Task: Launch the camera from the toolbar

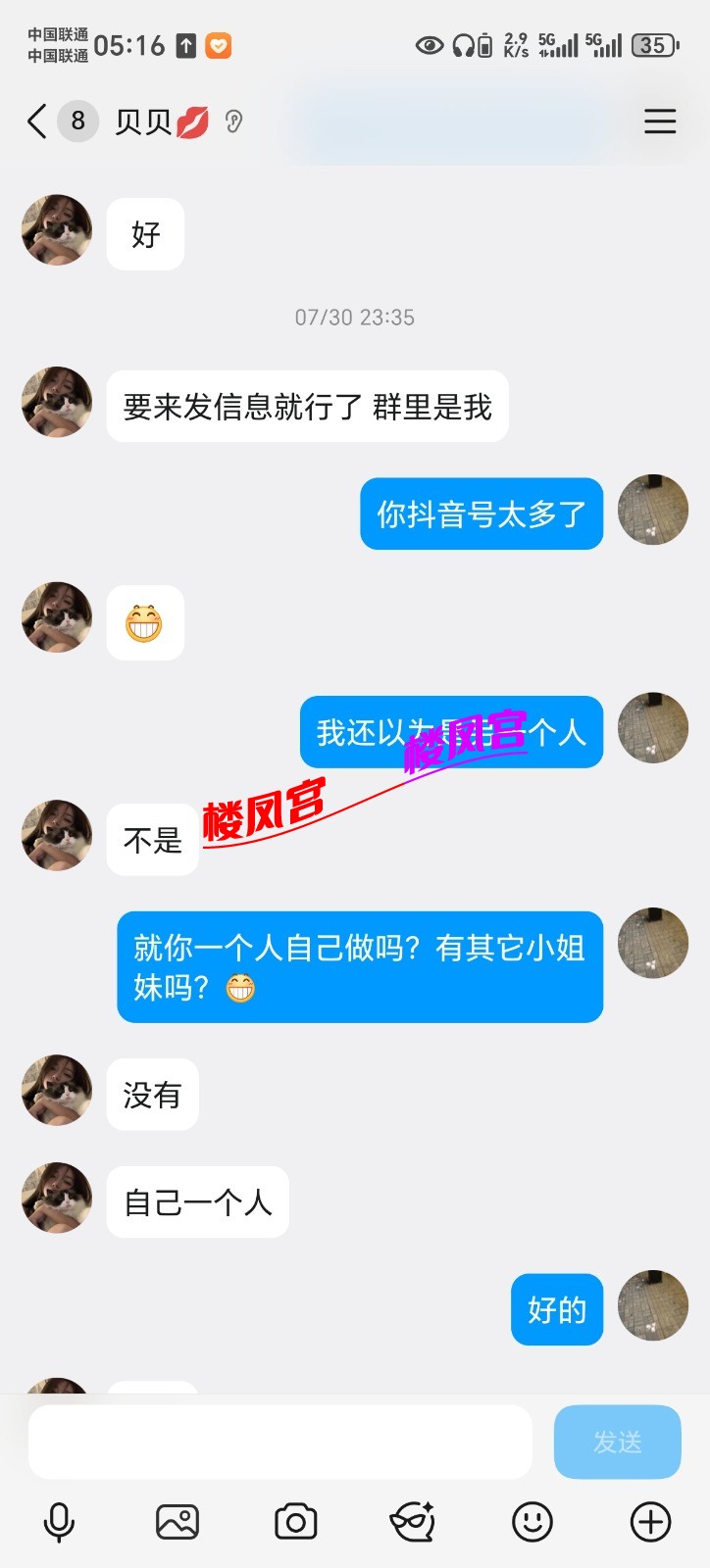Action: (x=295, y=1522)
